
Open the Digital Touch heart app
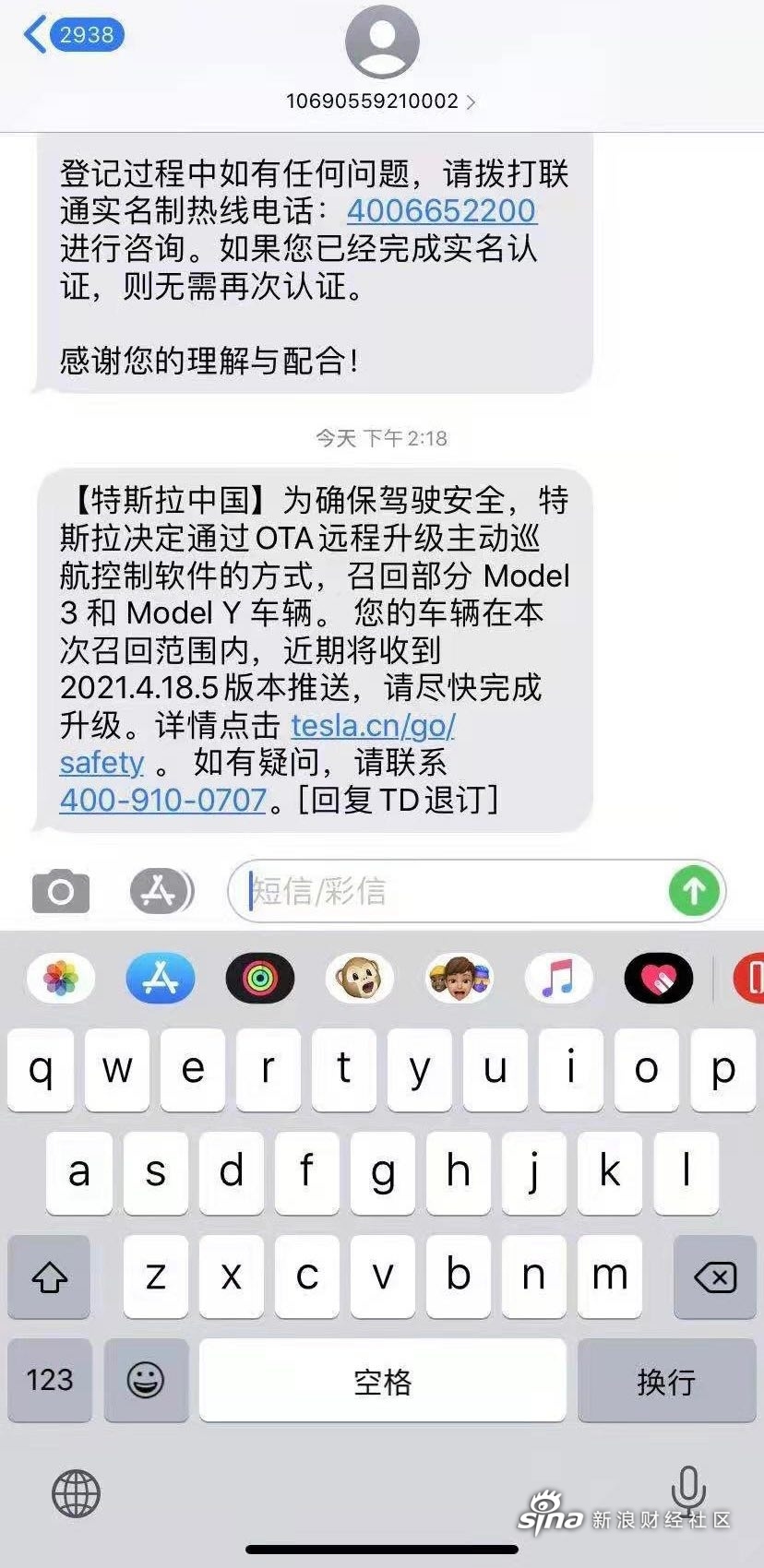point(658,979)
